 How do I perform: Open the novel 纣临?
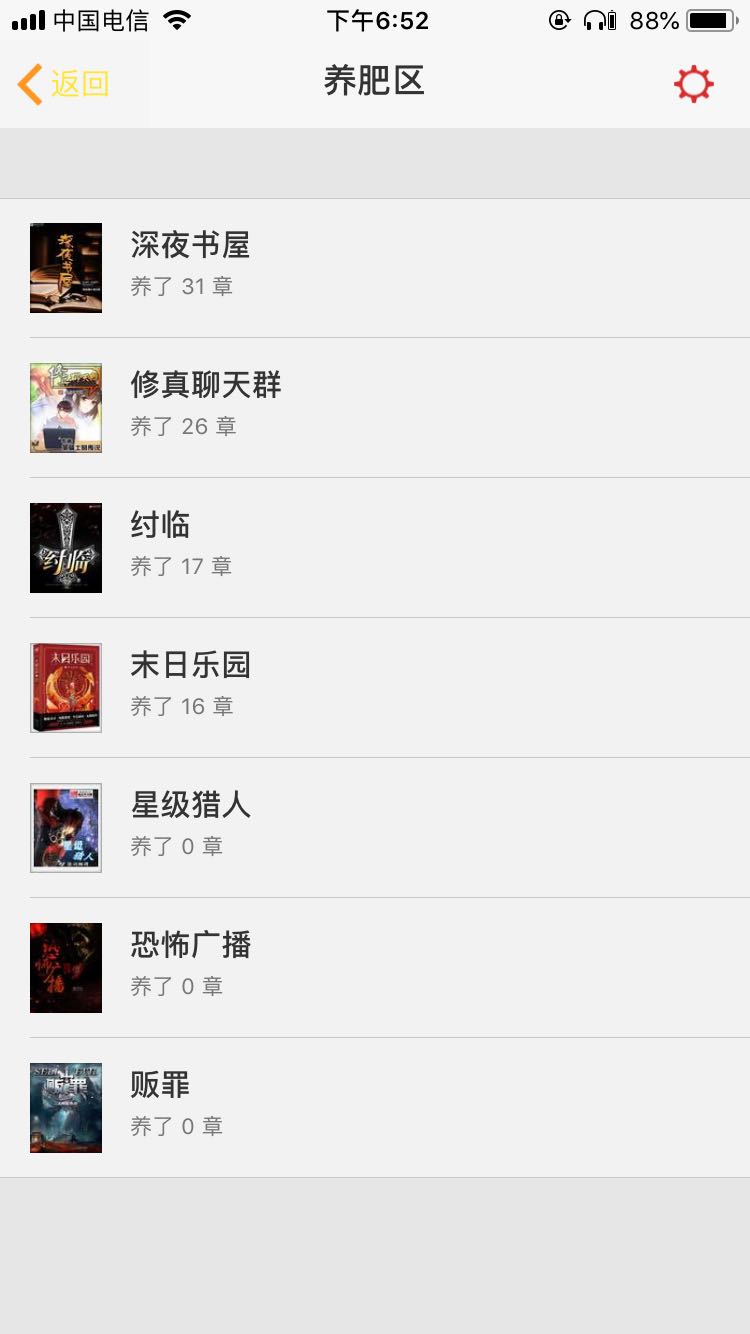(x=375, y=548)
